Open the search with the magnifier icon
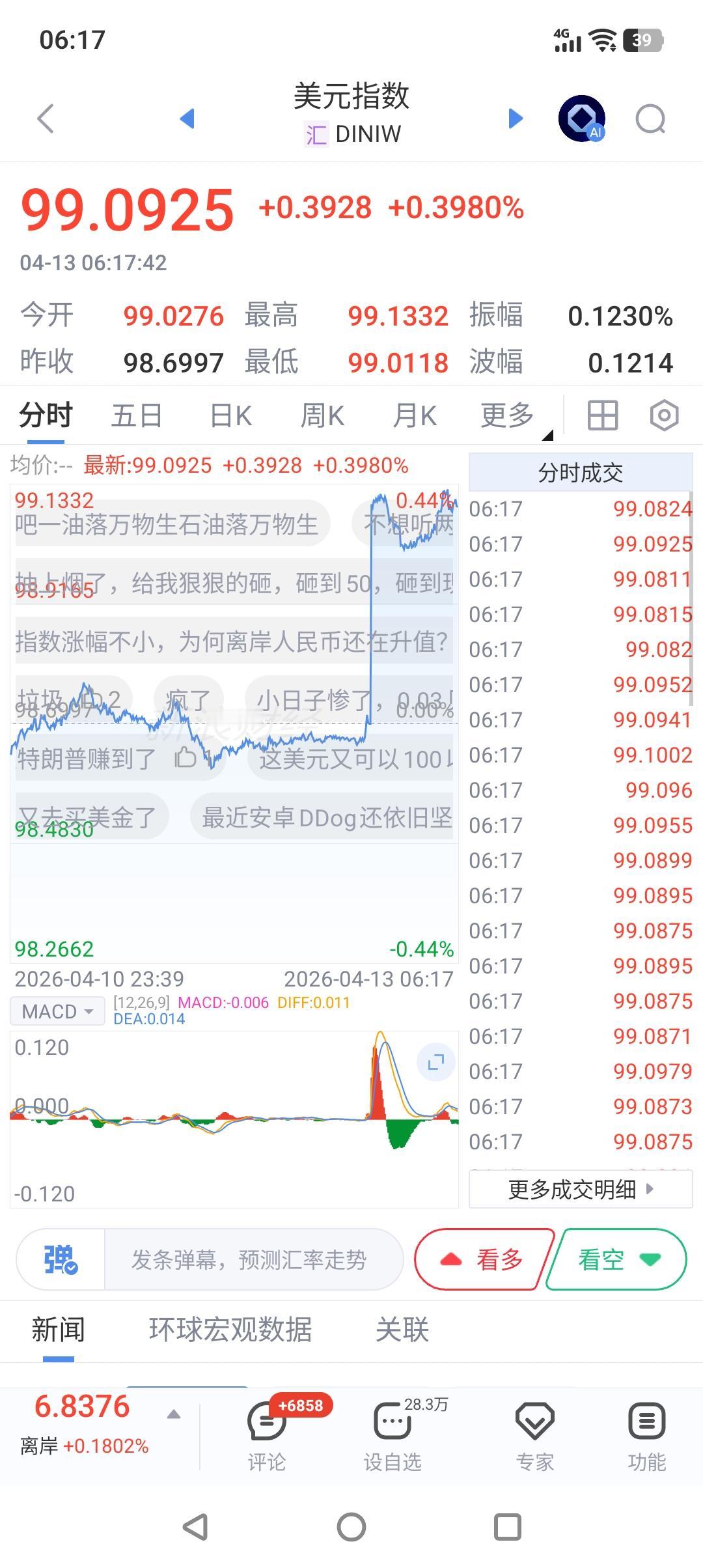Image resolution: width=703 pixels, height=1568 pixels. tap(650, 119)
